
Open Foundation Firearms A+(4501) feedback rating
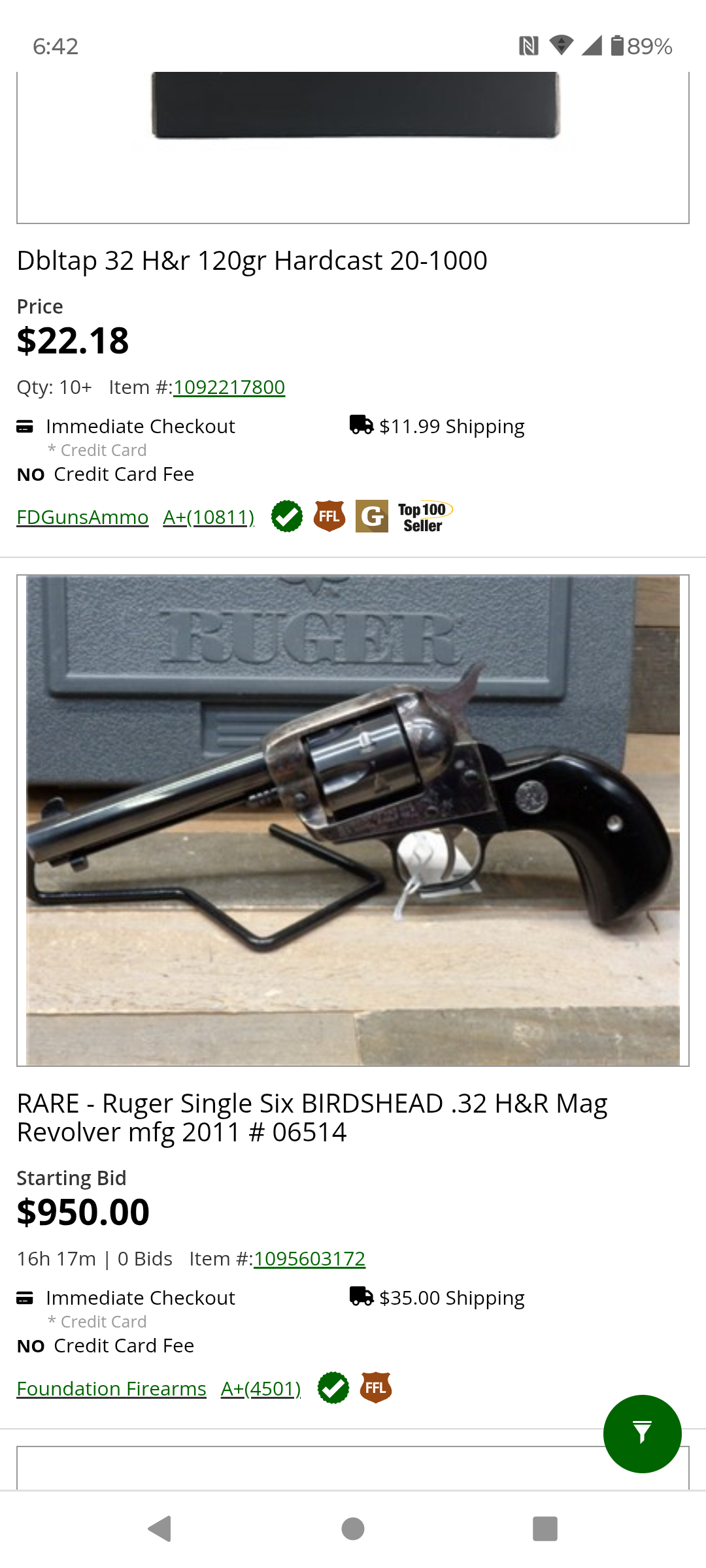coord(261,1388)
